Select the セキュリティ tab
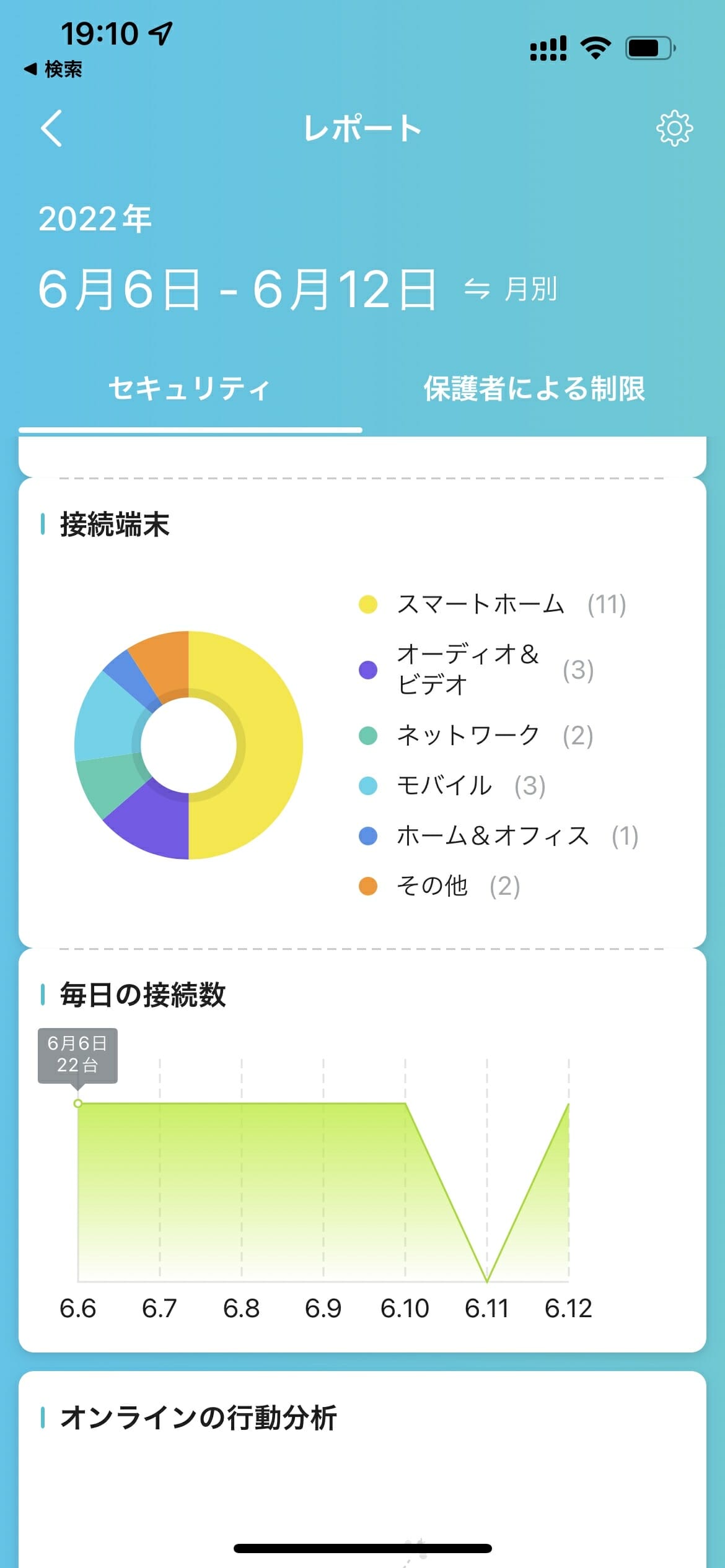The width and height of the screenshot is (725, 1568). click(x=190, y=389)
